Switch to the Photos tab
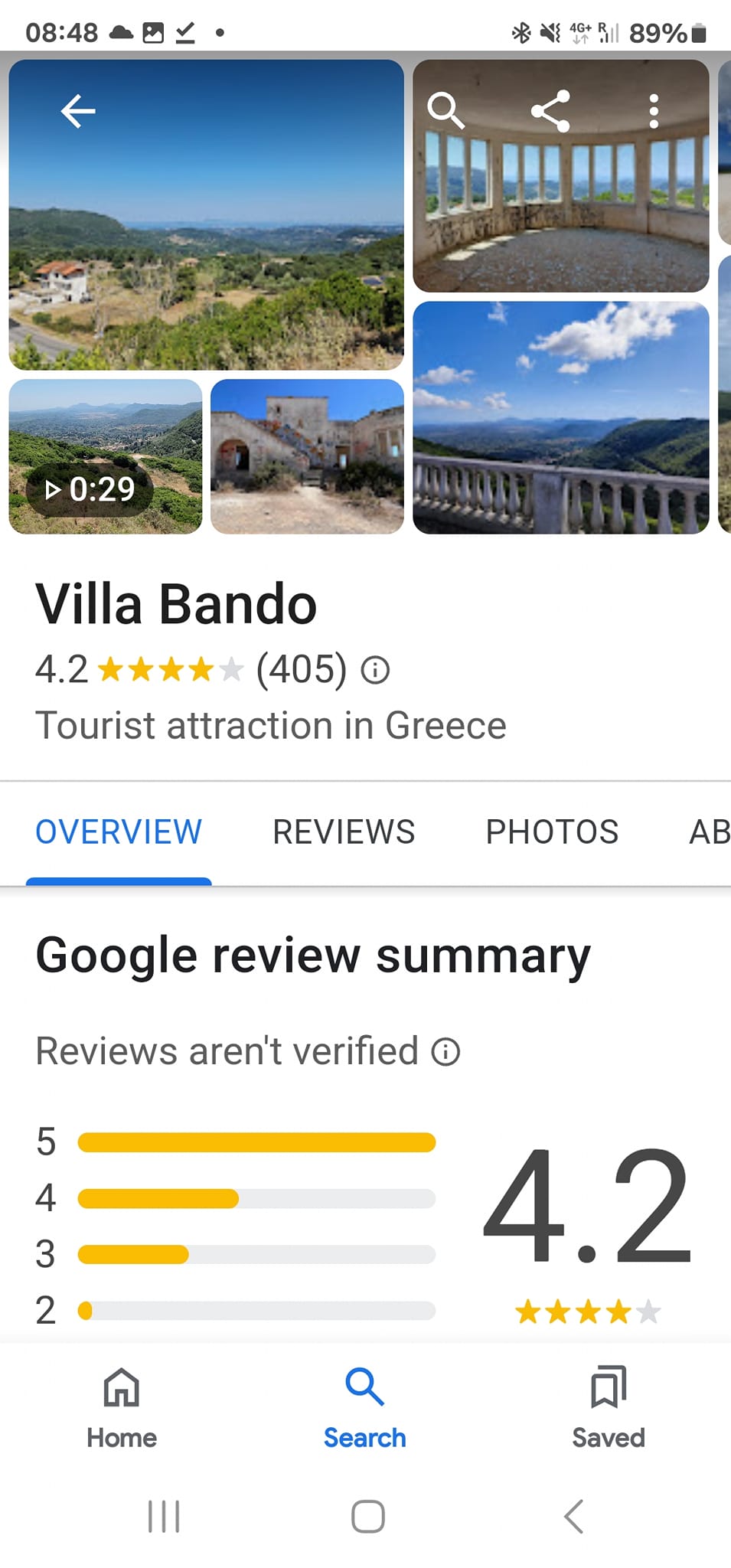 pyautogui.click(x=552, y=832)
